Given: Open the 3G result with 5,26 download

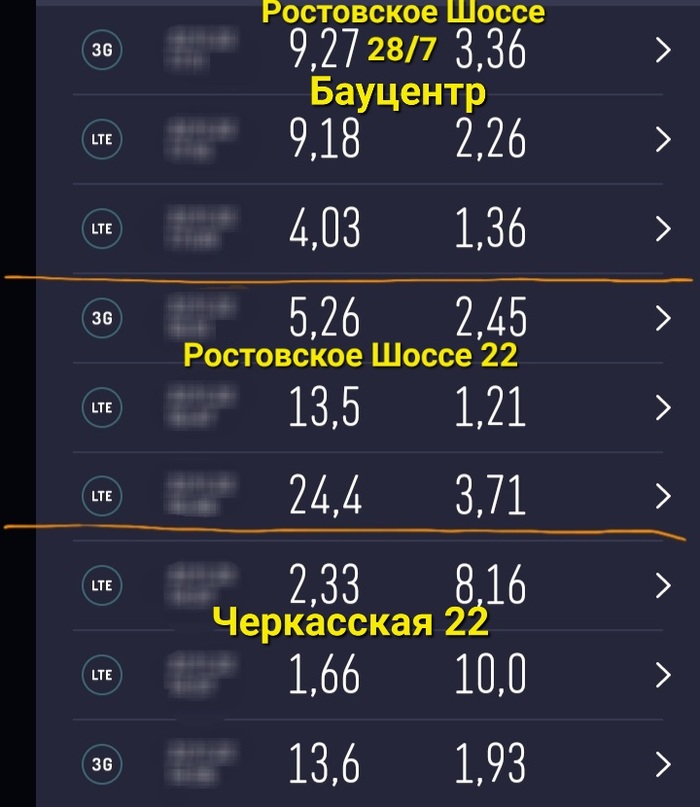Looking at the screenshot, I should [661, 318].
